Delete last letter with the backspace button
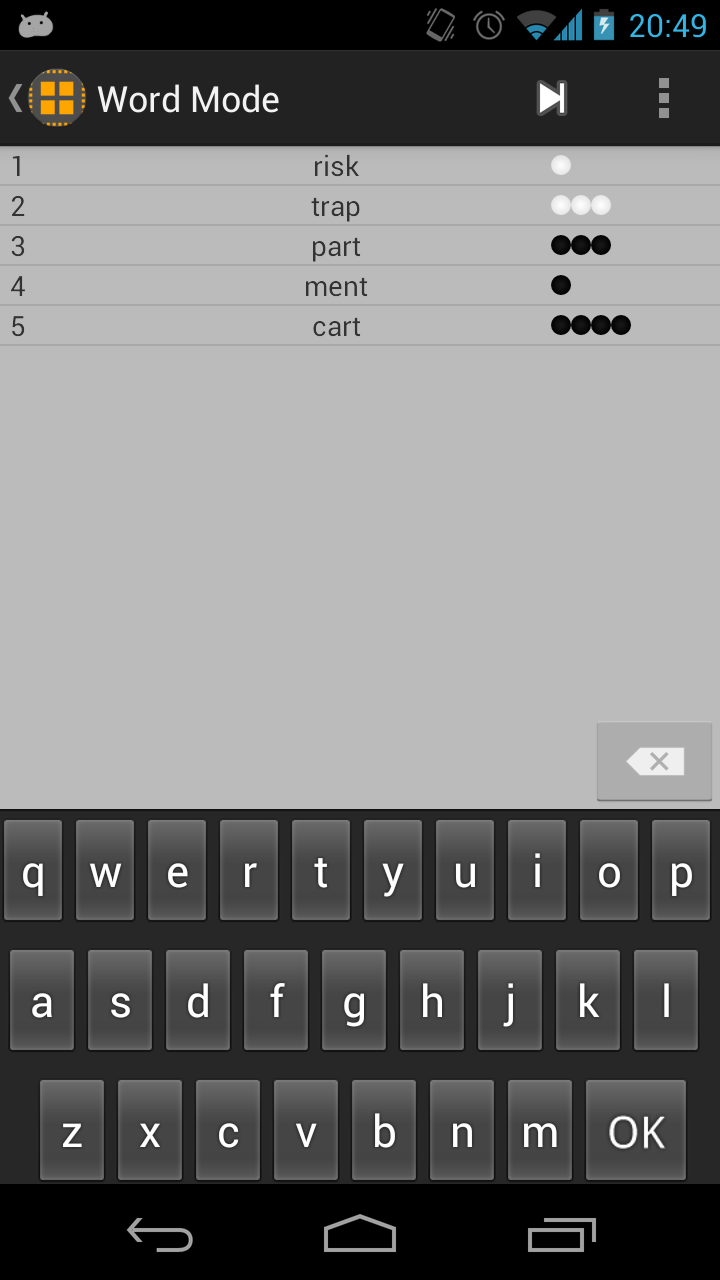Screen dimensions: 720x1280 (x=655, y=762)
